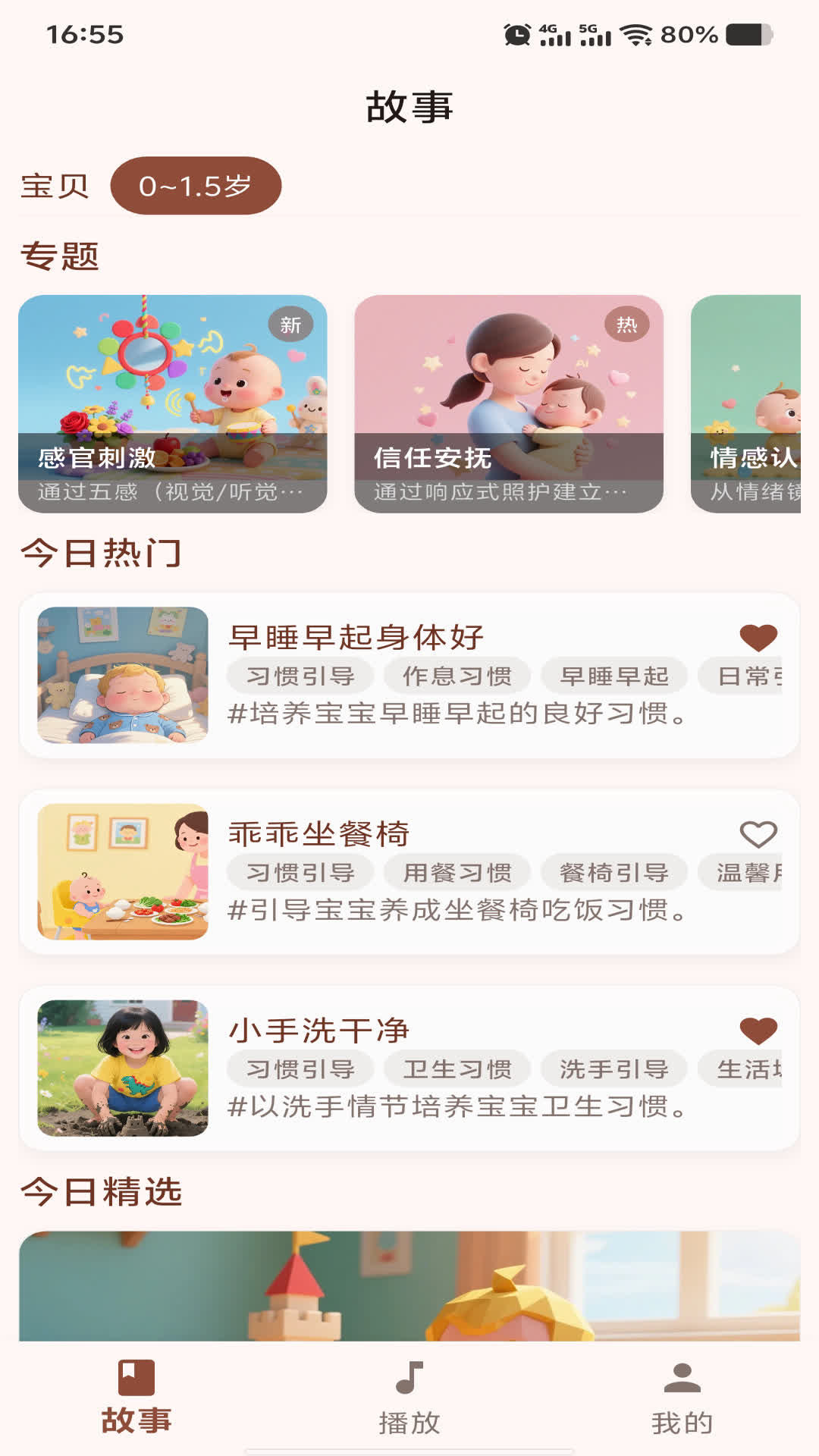Open the 小手洗干净 story thumbnail
Image resolution: width=819 pixels, height=1456 pixels.
pyautogui.click(x=123, y=1069)
